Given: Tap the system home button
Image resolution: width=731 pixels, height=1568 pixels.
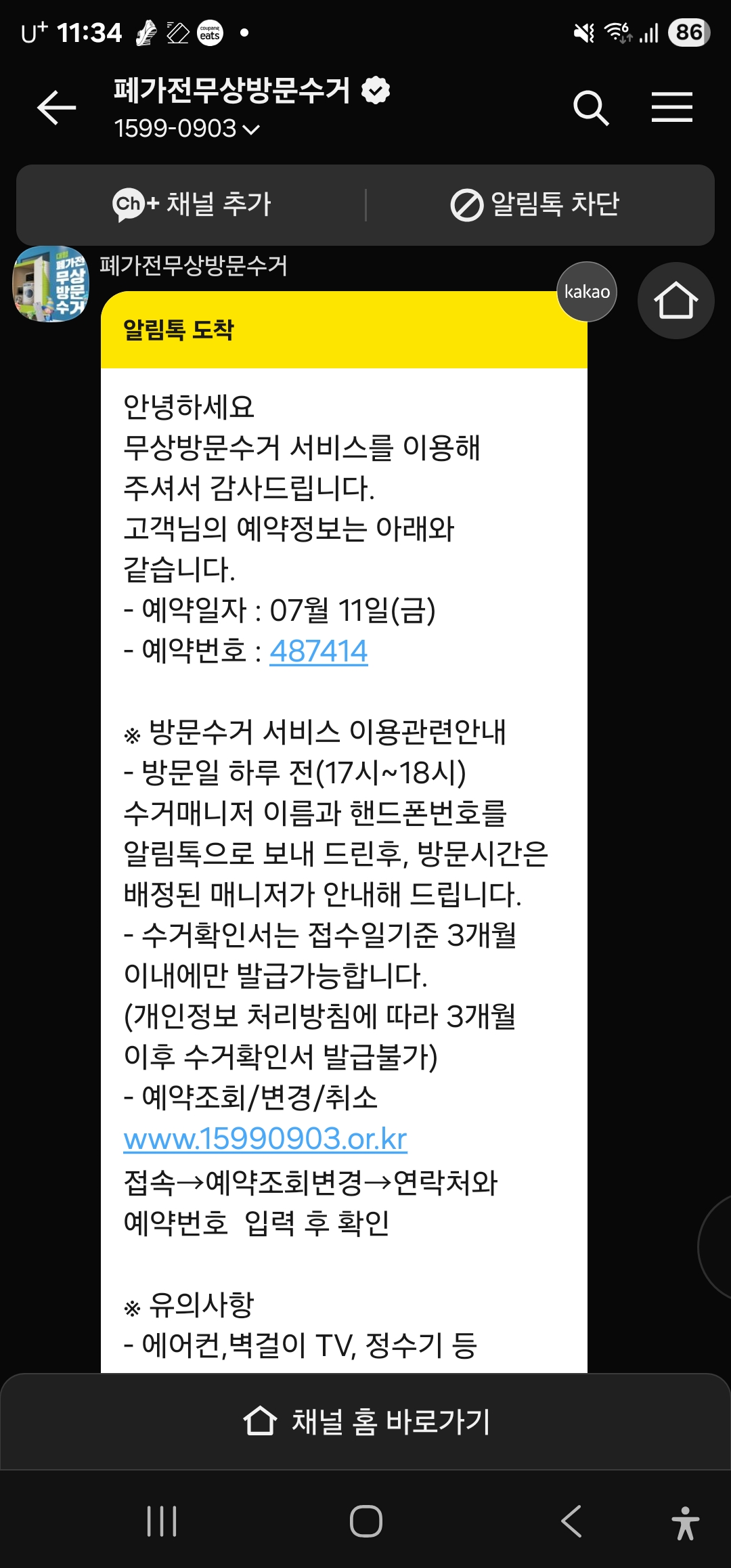Looking at the screenshot, I should pyautogui.click(x=366, y=1521).
